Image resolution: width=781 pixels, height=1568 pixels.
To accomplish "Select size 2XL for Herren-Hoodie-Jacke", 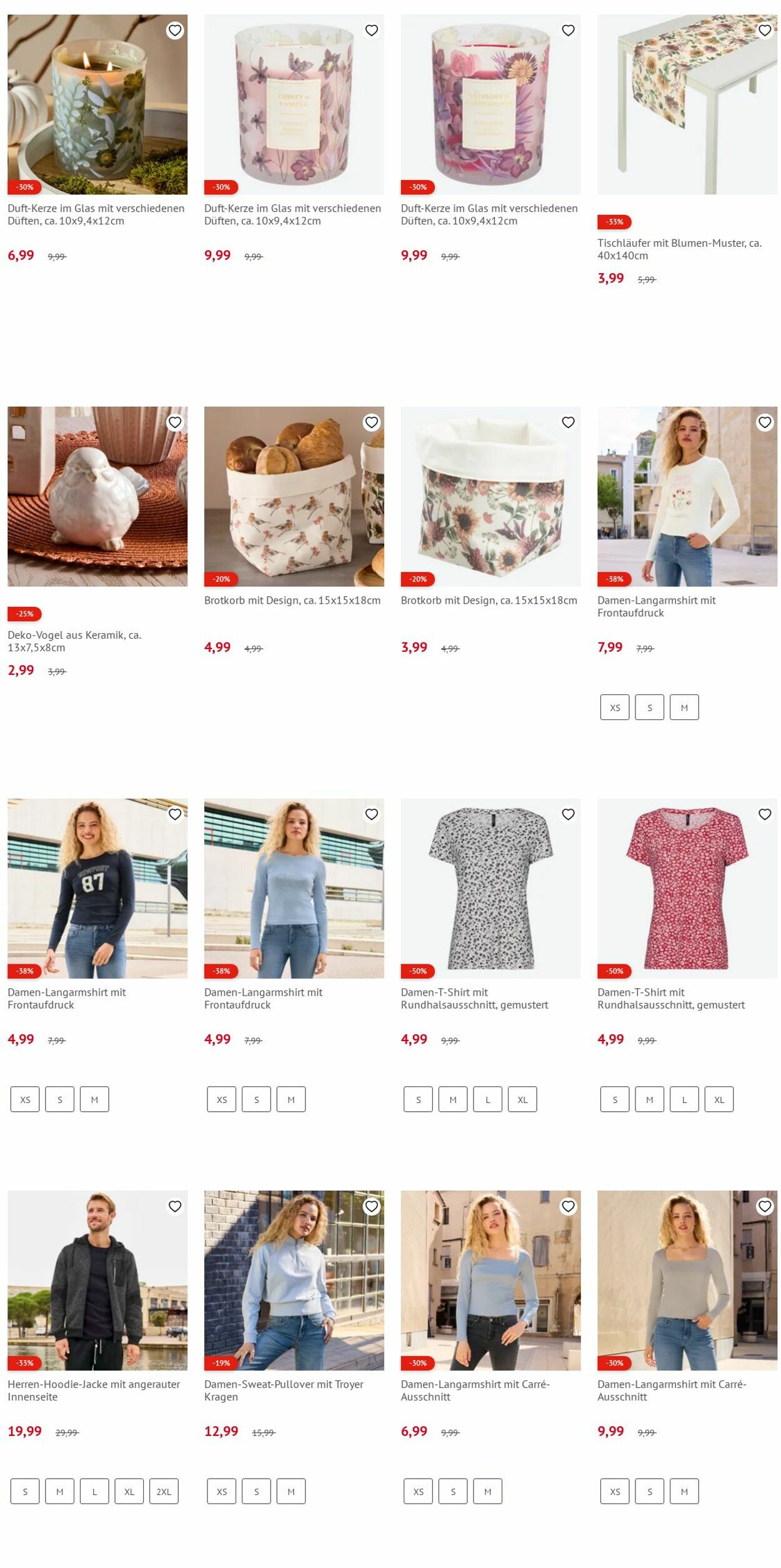I will point(164,1491).
